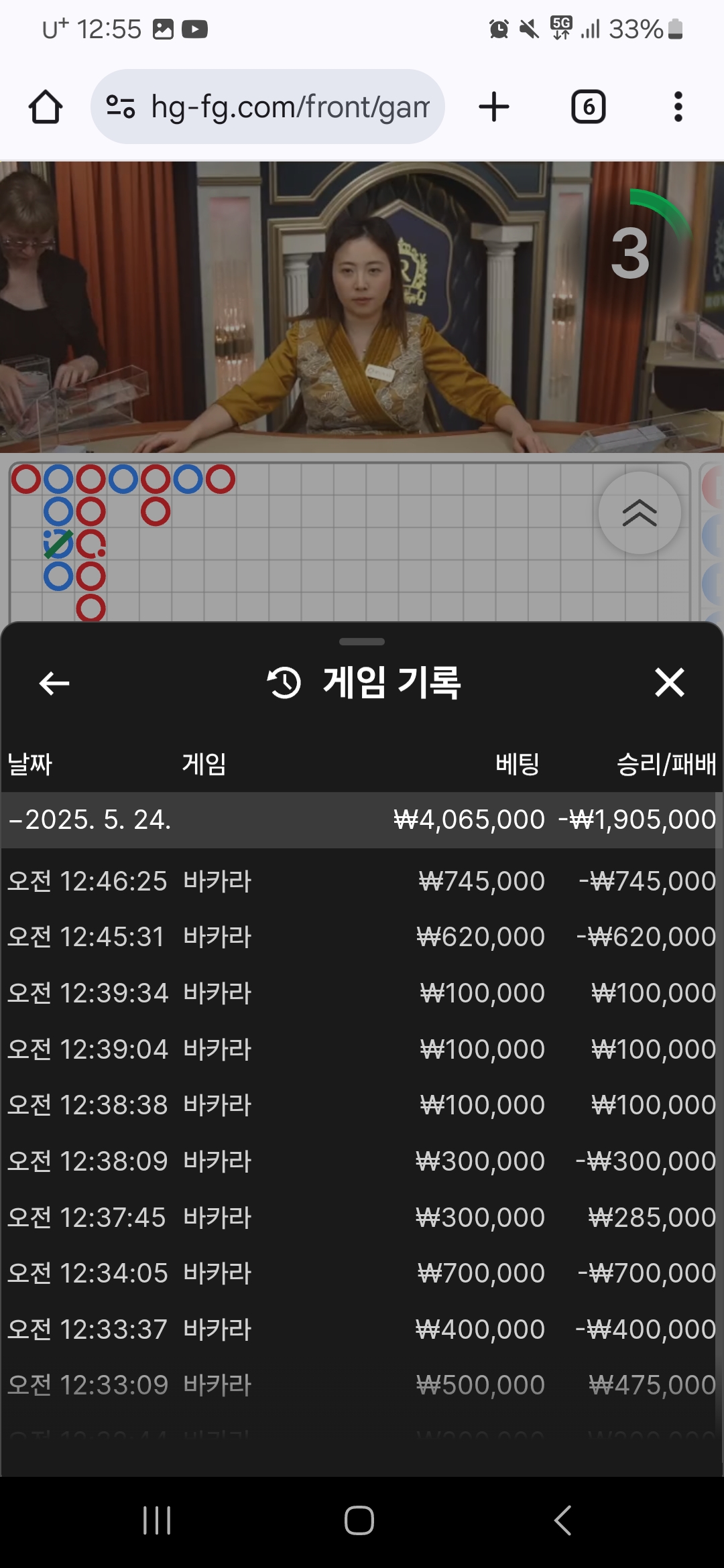Collapse the 2025. 5. 24. date group

[x=359, y=820]
